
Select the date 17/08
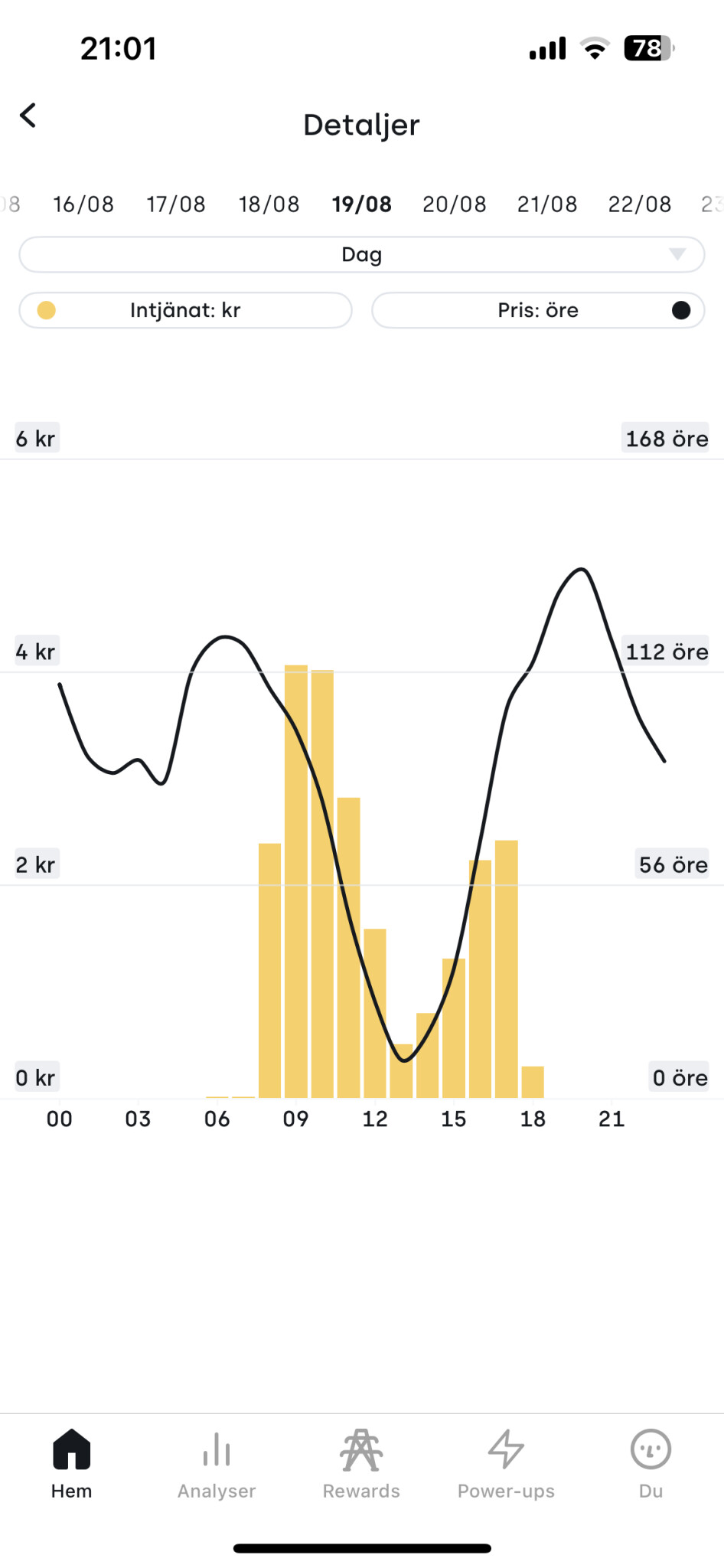[176, 204]
